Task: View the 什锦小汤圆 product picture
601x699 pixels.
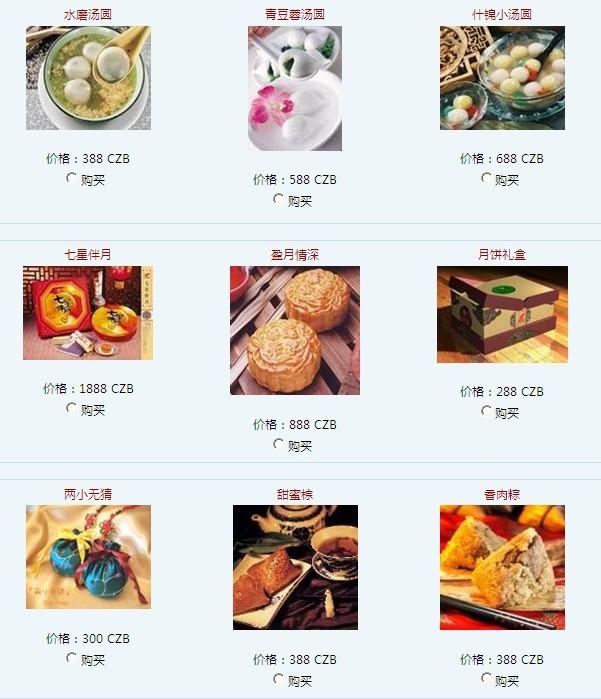Action: pos(502,78)
